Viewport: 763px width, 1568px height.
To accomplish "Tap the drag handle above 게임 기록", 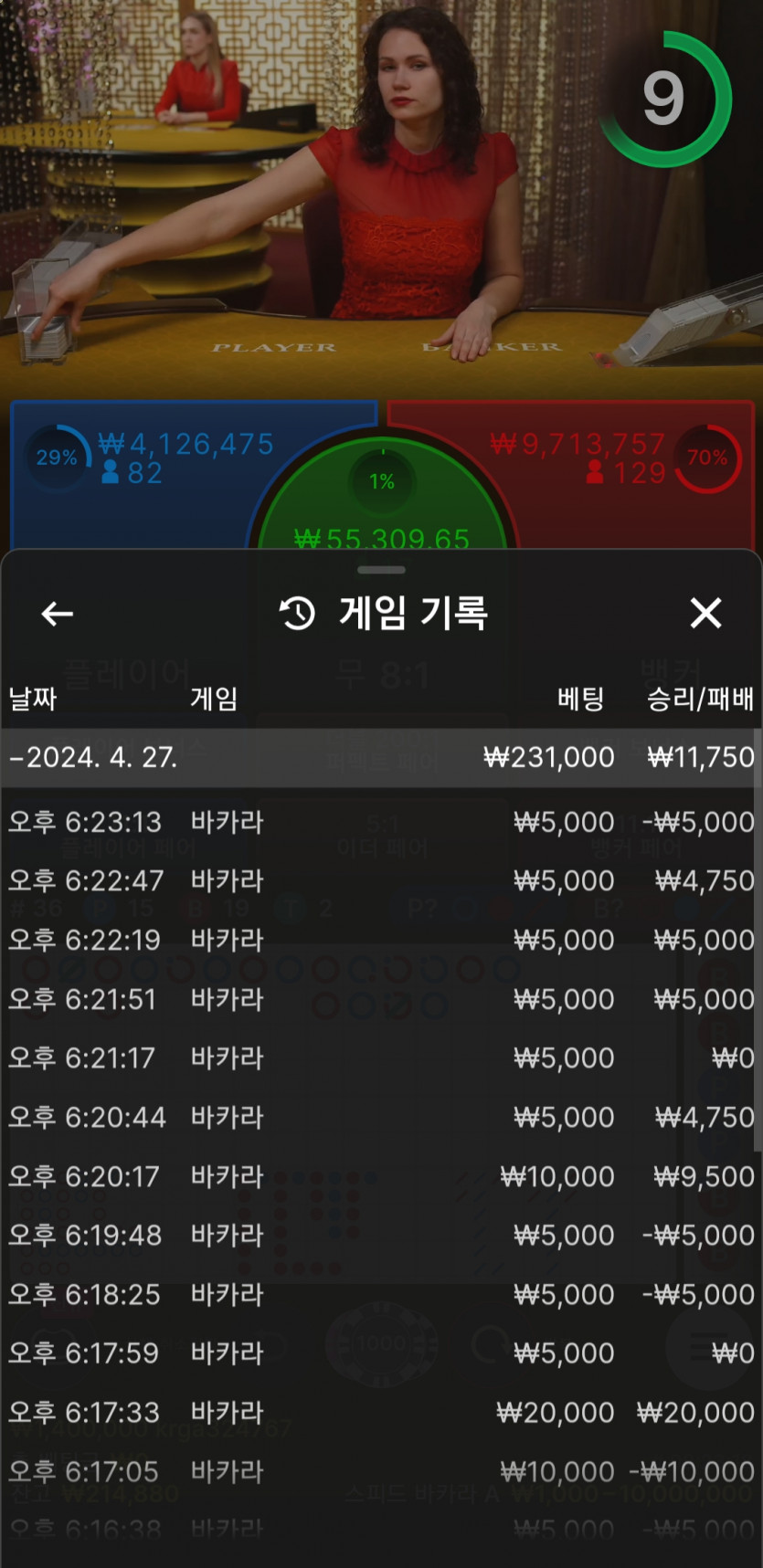I will point(381,570).
